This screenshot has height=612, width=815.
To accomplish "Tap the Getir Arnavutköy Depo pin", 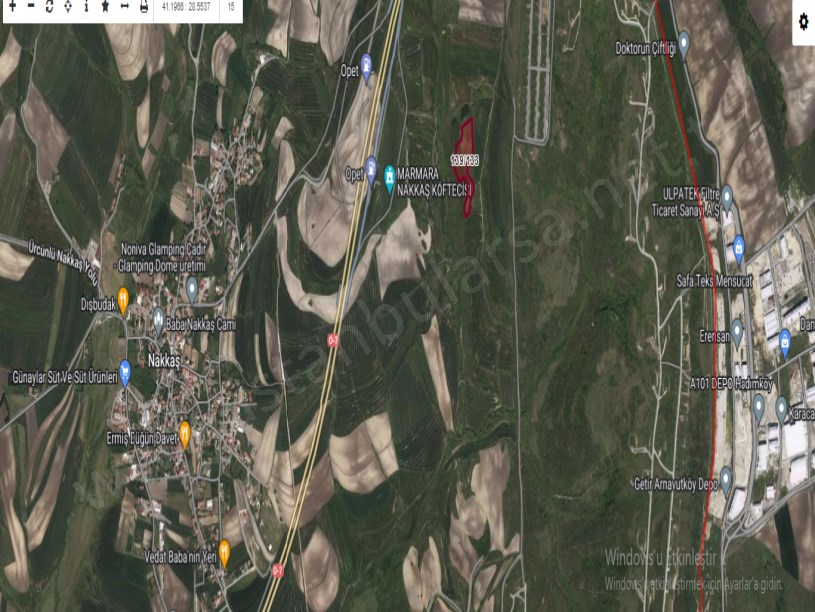I will [x=727, y=476].
